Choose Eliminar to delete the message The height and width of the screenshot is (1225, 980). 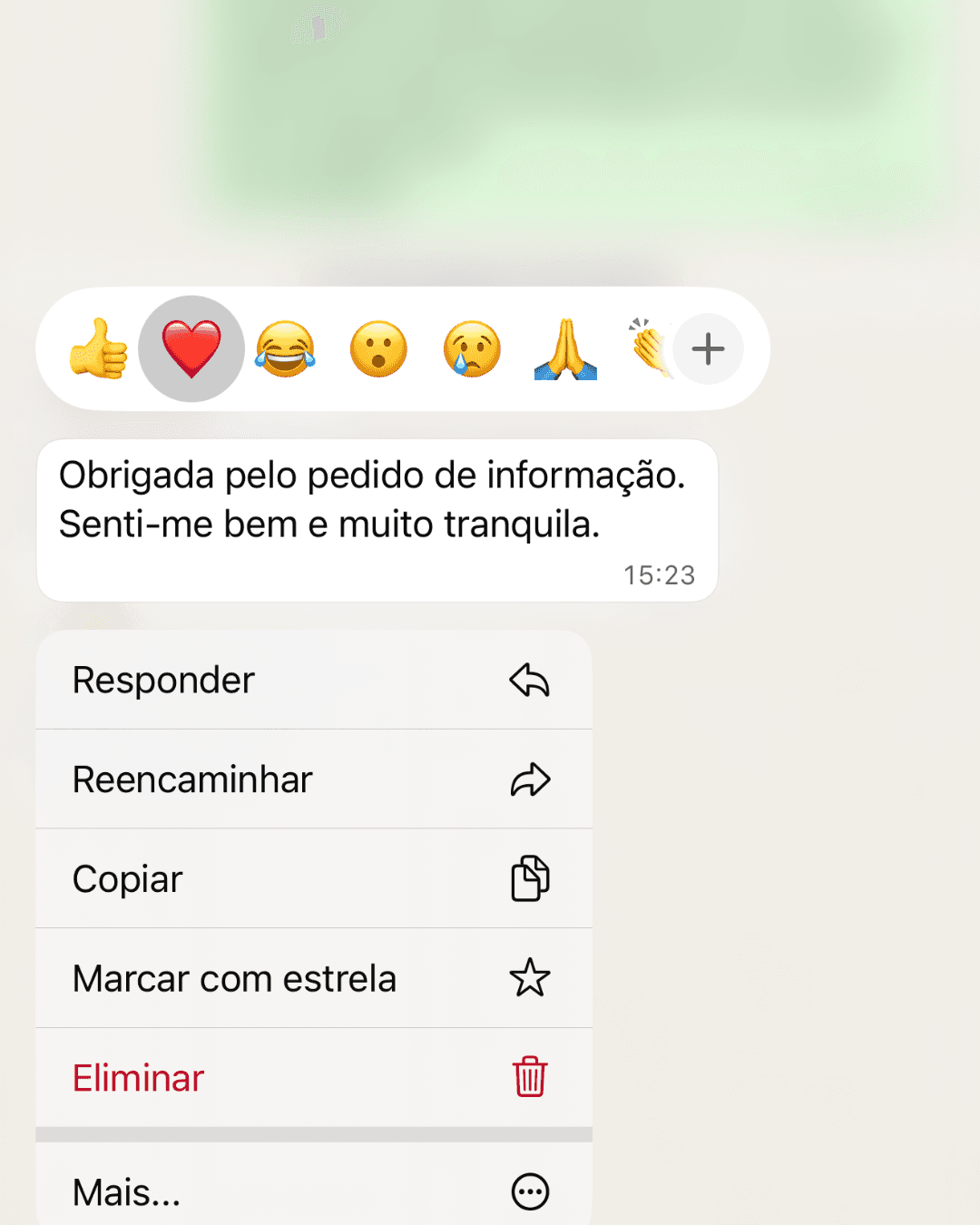pos(313,1078)
